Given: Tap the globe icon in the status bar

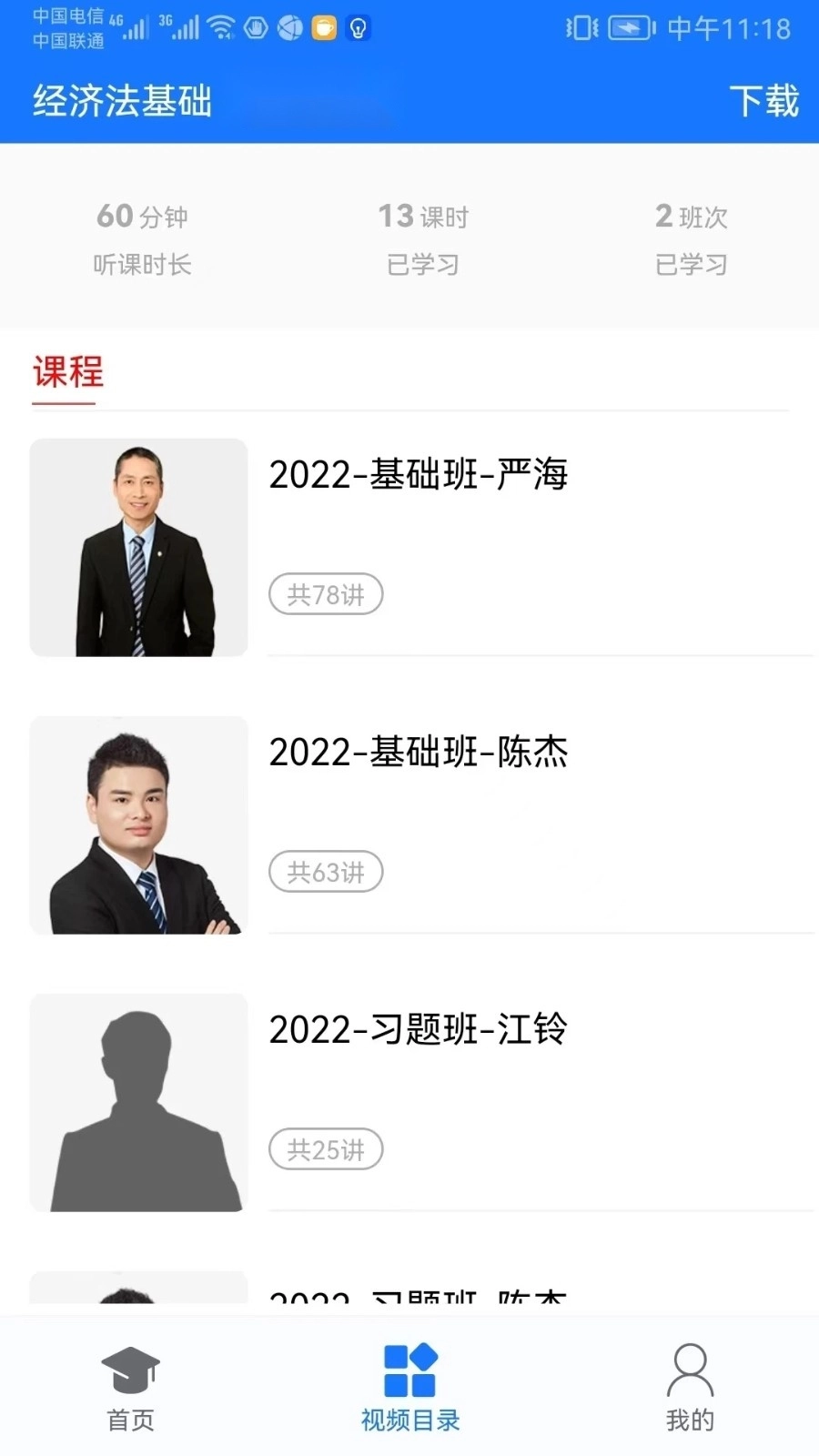Looking at the screenshot, I should coord(290,27).
